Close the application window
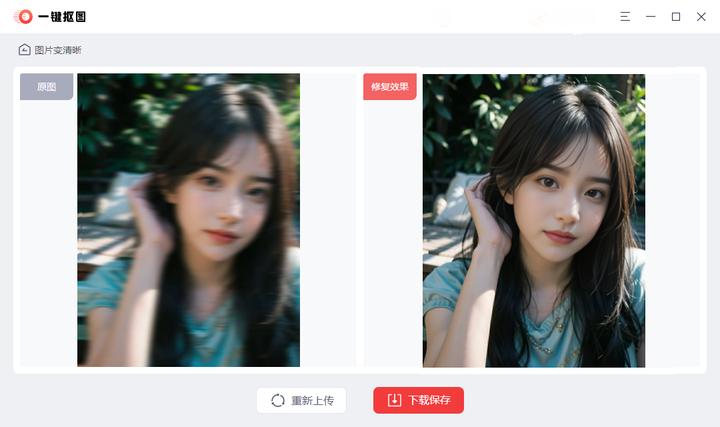720x427 pixels. [701, 16]
